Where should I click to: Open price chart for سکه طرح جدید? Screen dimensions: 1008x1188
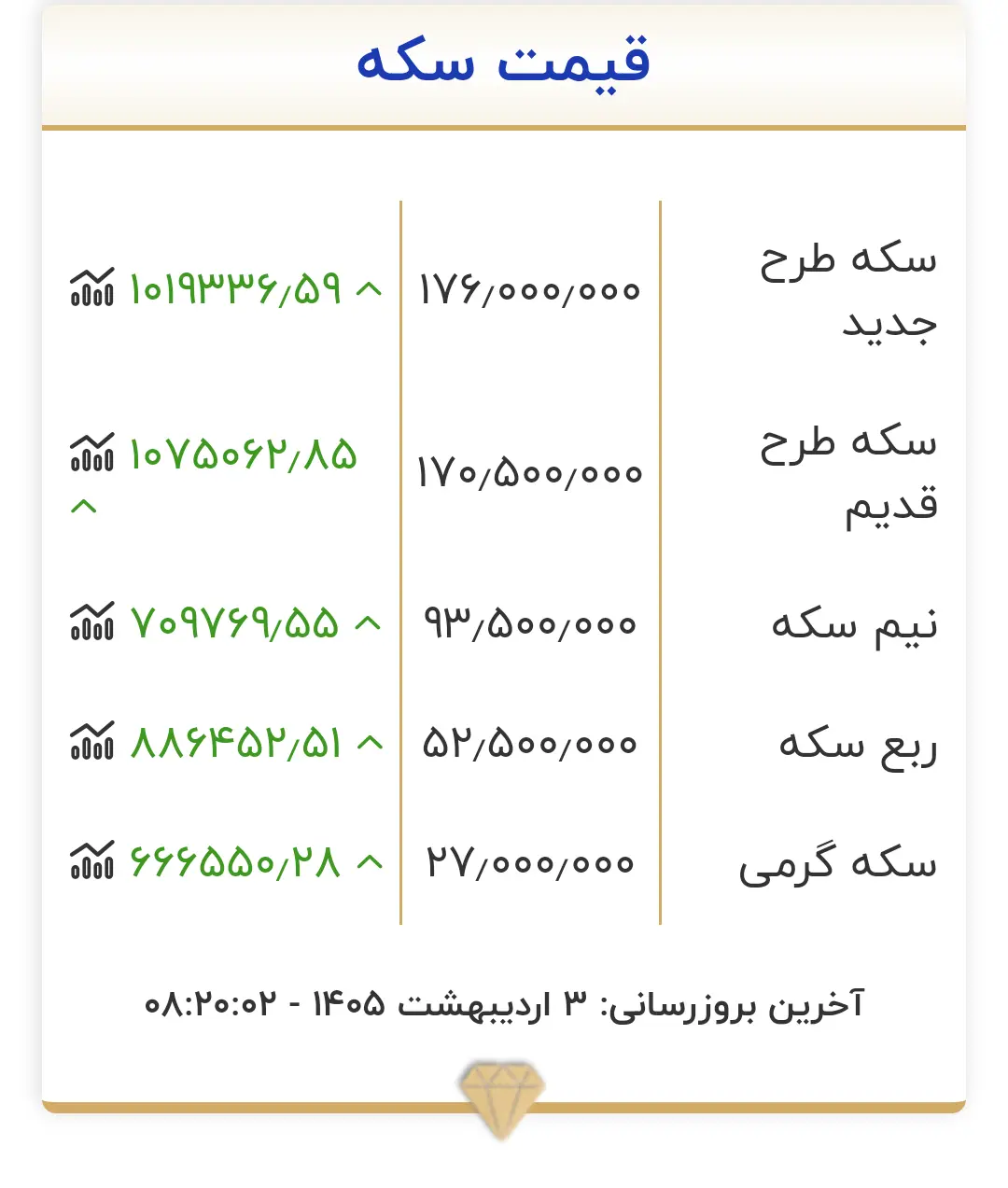(x=91, y=287)
